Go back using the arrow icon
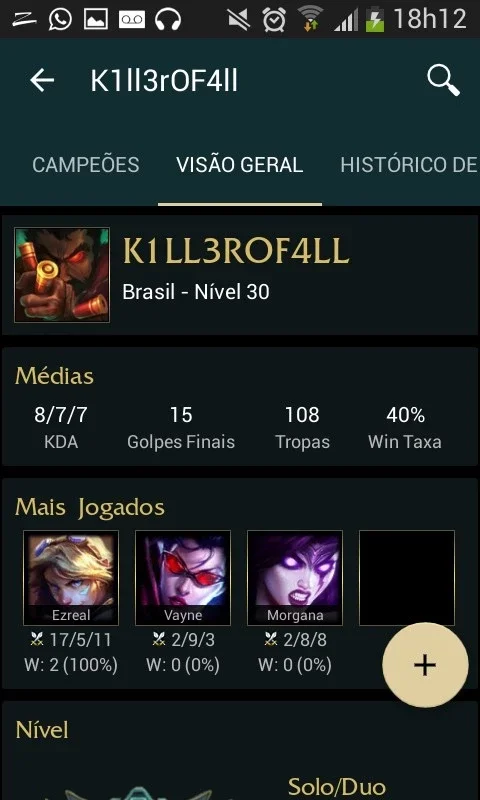Viewport: 480px width, 800px height. point(42,80)
